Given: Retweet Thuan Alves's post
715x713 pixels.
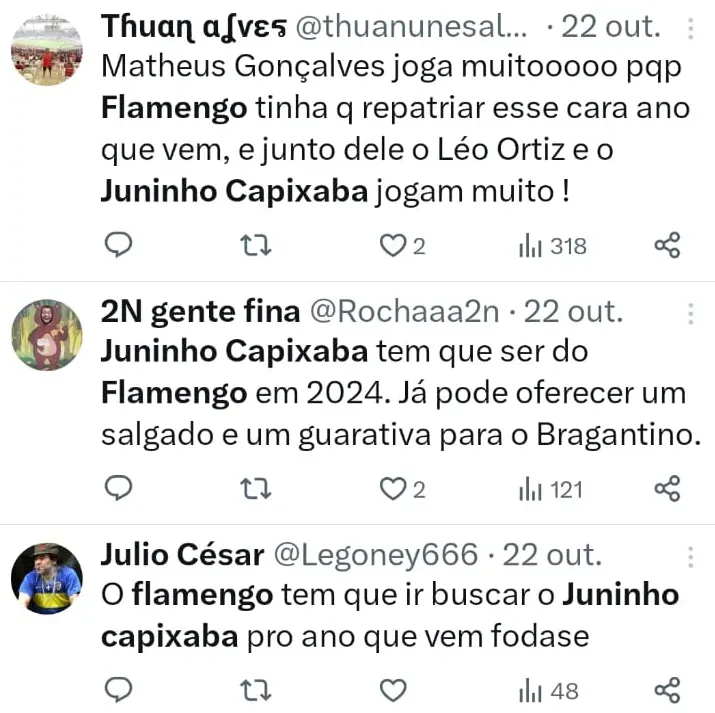Looking at the screenshot, I should click(257, 245).
